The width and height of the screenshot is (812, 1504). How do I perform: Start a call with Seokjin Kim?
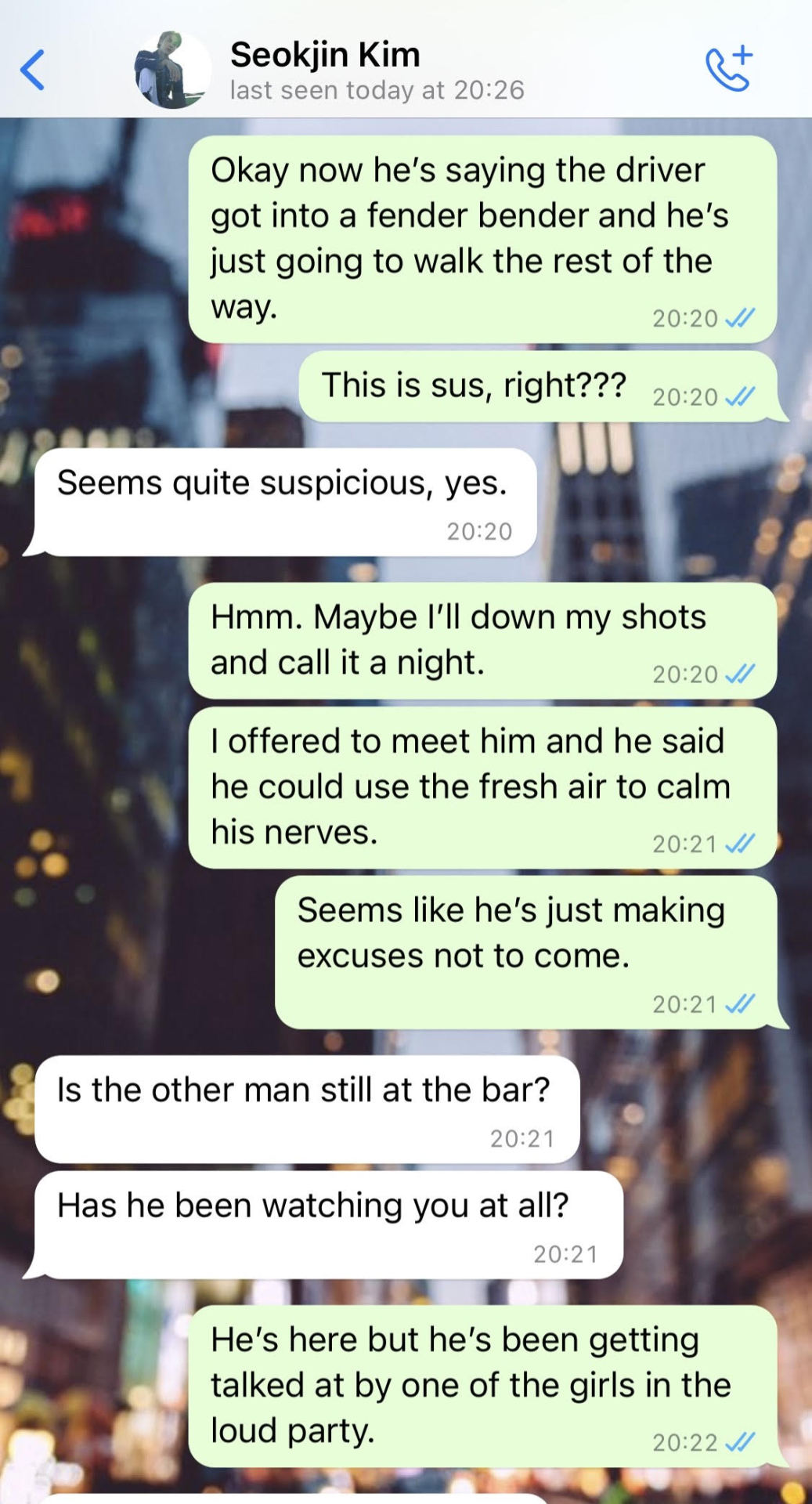pyautogui.click(x=729, y=69)
